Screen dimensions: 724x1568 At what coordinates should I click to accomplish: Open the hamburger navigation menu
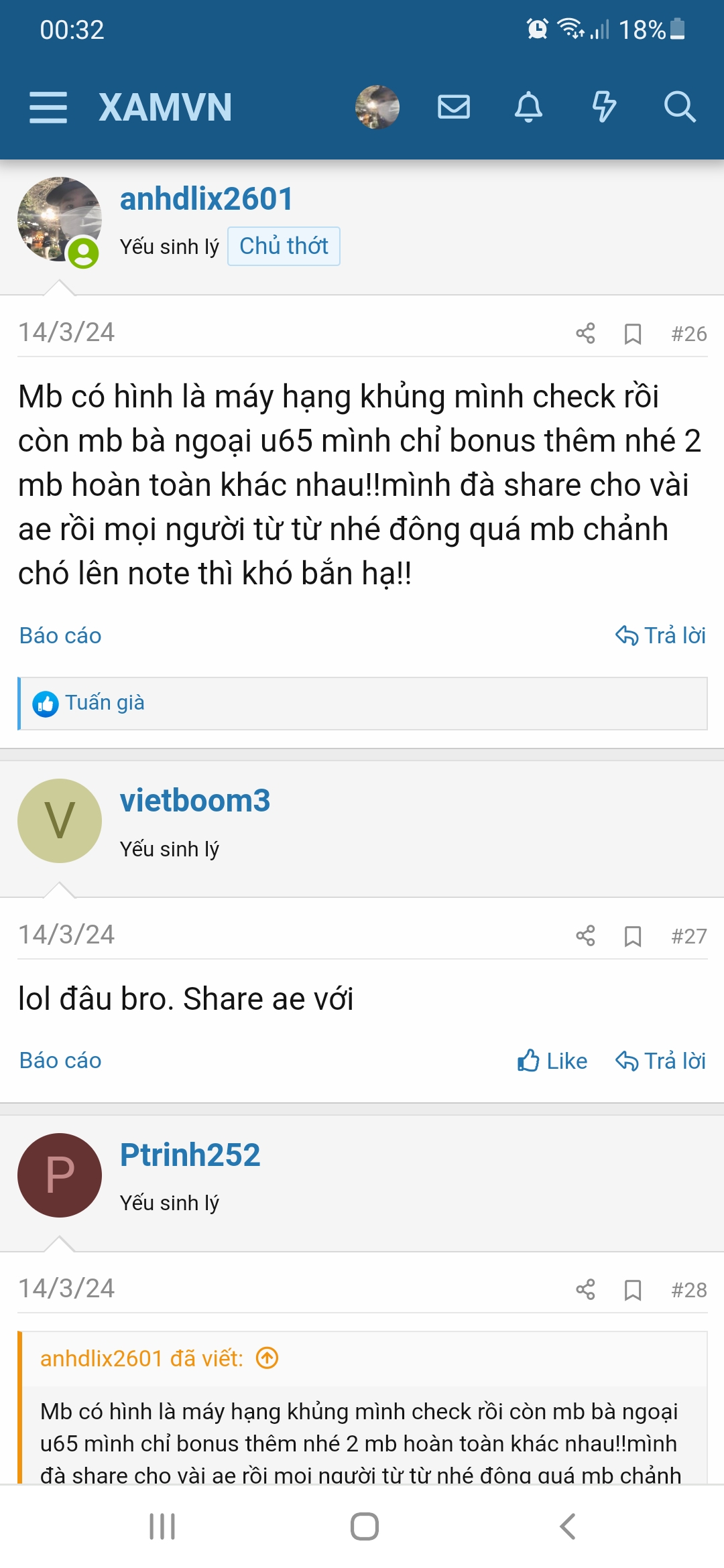(48, 107)
